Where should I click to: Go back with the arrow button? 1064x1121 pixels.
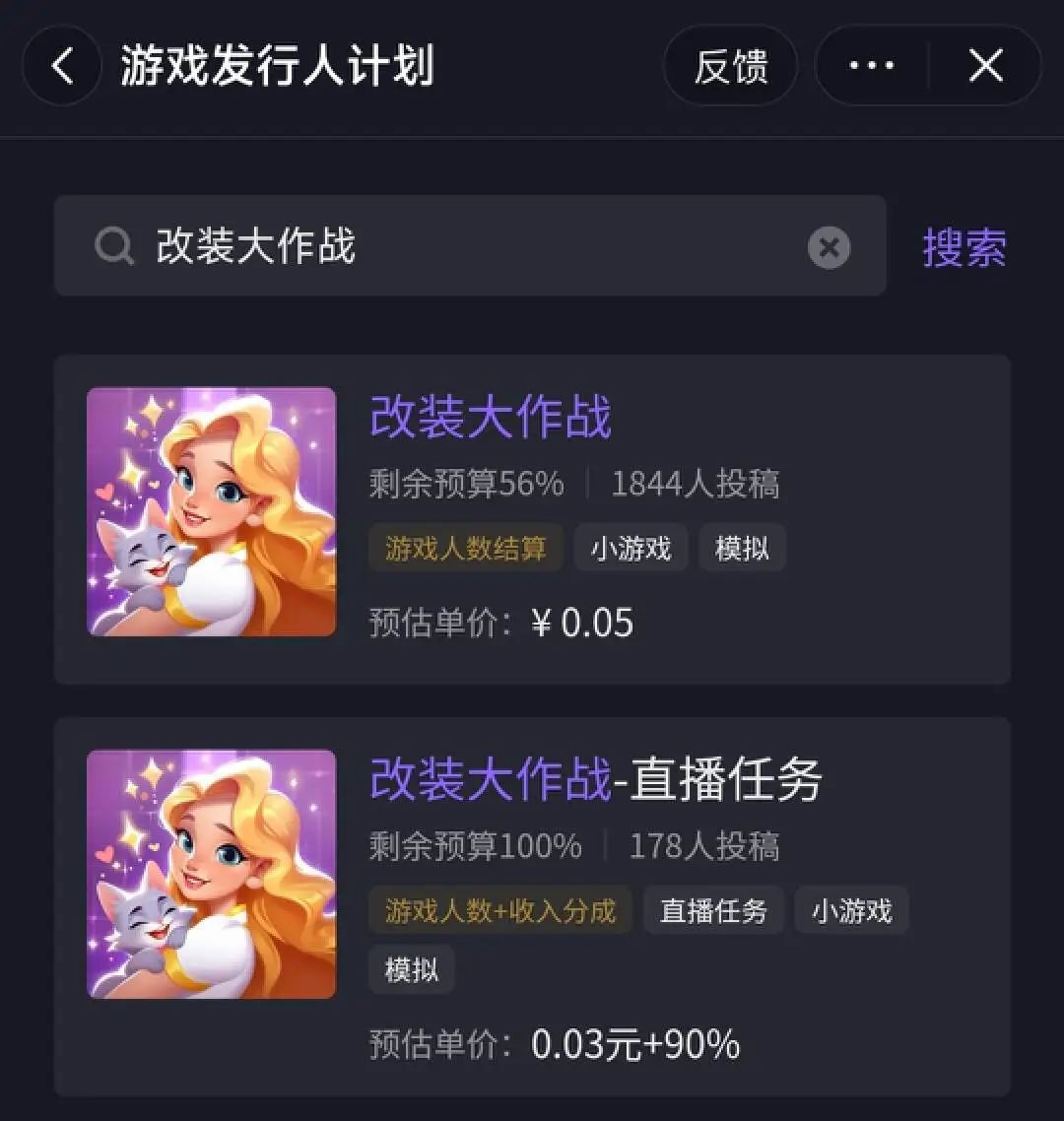62,66
